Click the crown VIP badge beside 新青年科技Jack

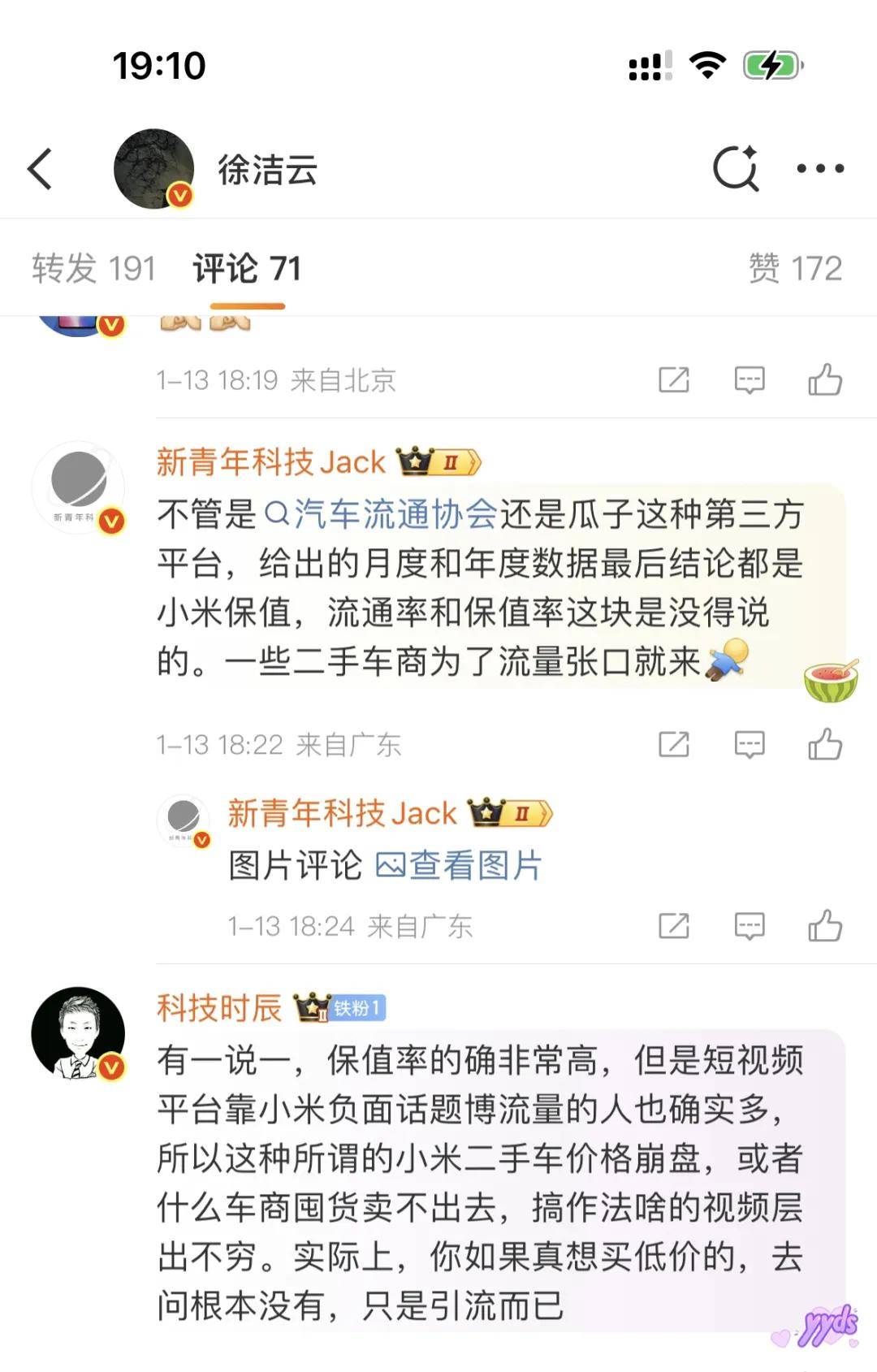tap(438, 461)
